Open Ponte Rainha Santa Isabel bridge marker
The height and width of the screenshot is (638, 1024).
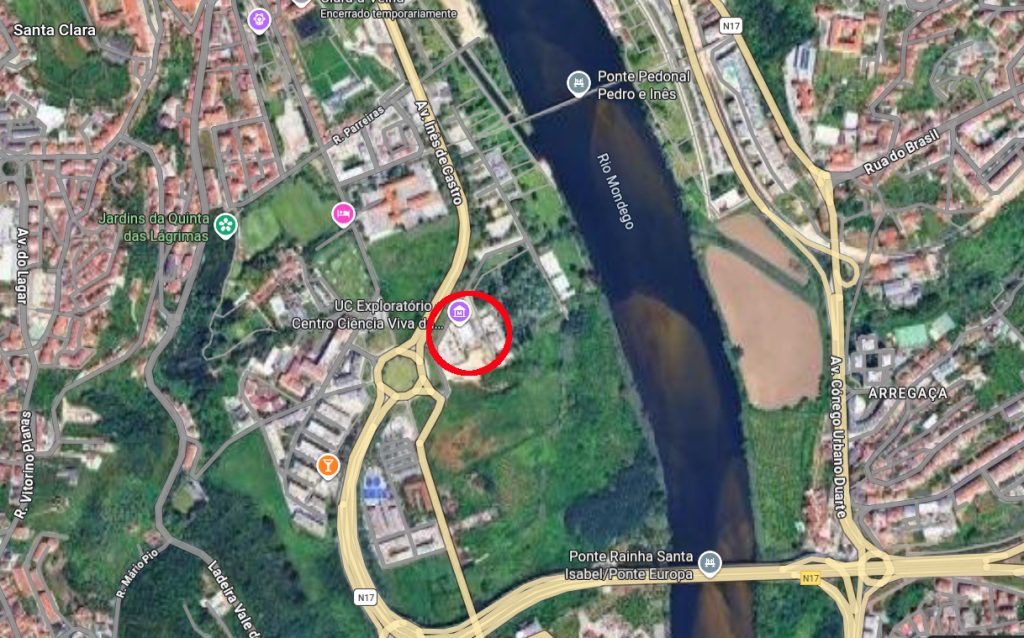709,563
